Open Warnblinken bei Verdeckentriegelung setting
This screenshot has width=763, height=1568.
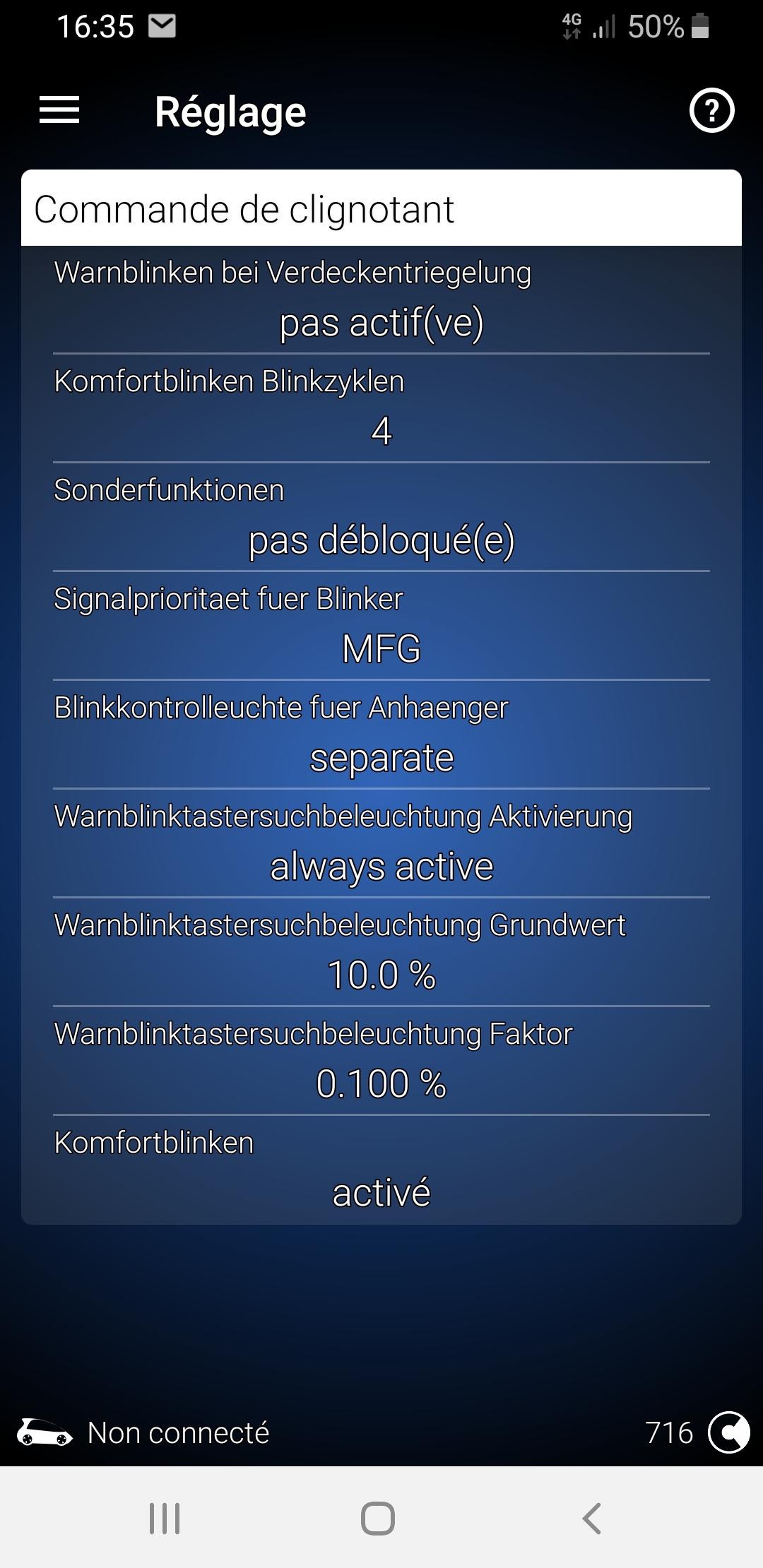[381, 300]
